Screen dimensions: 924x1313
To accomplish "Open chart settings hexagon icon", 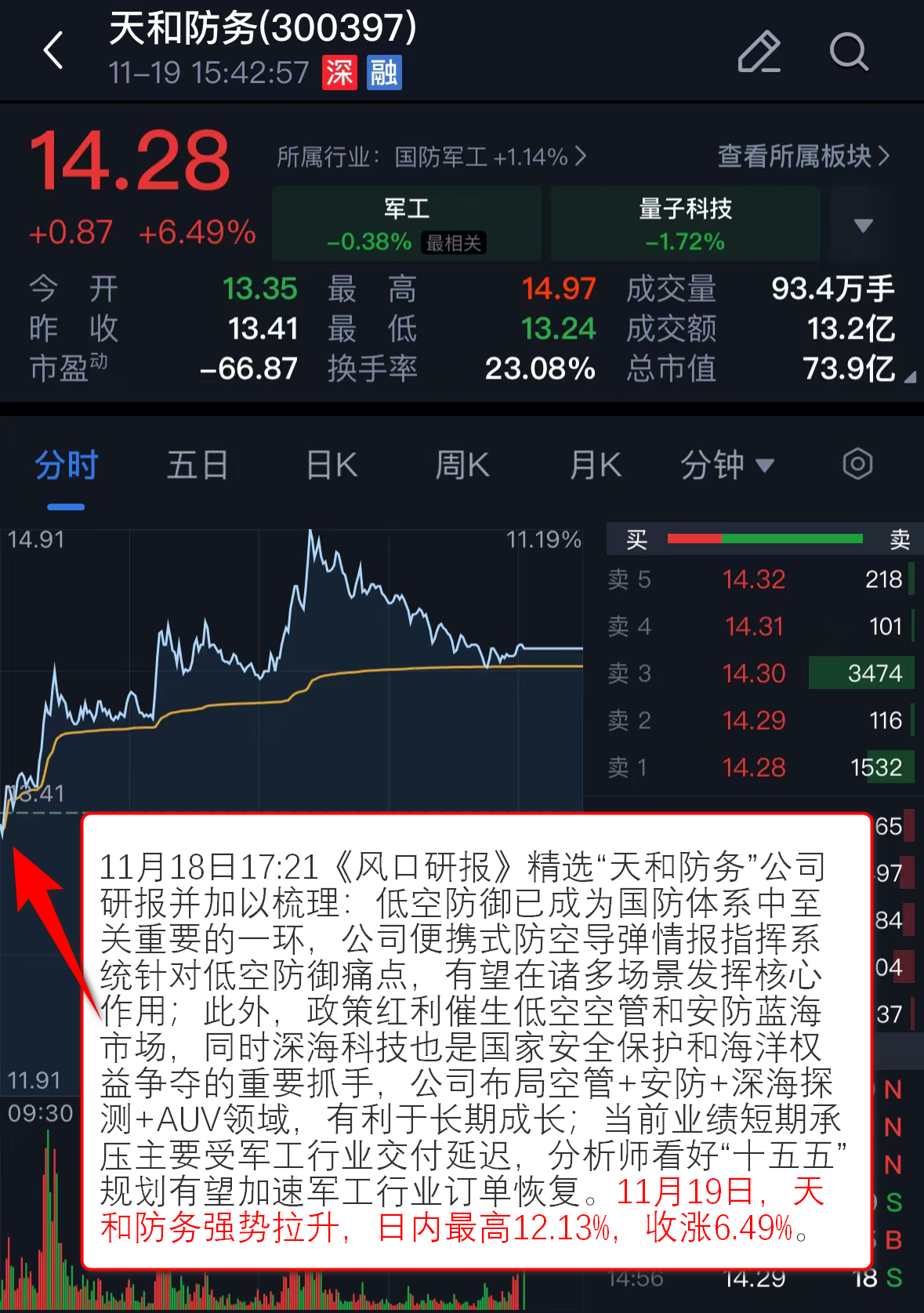I will point(857,464).
